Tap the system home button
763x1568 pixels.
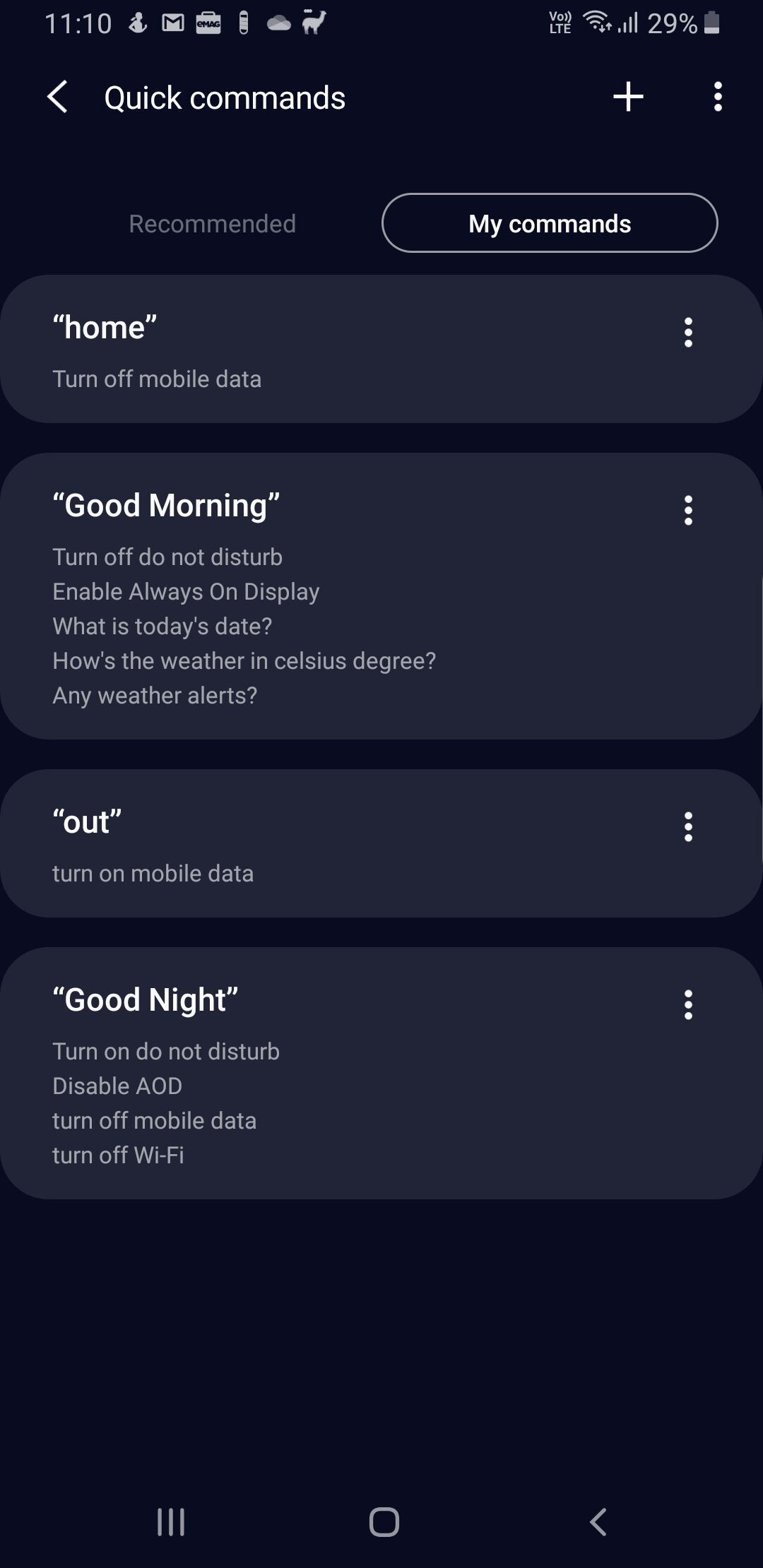pos(384,1521)
